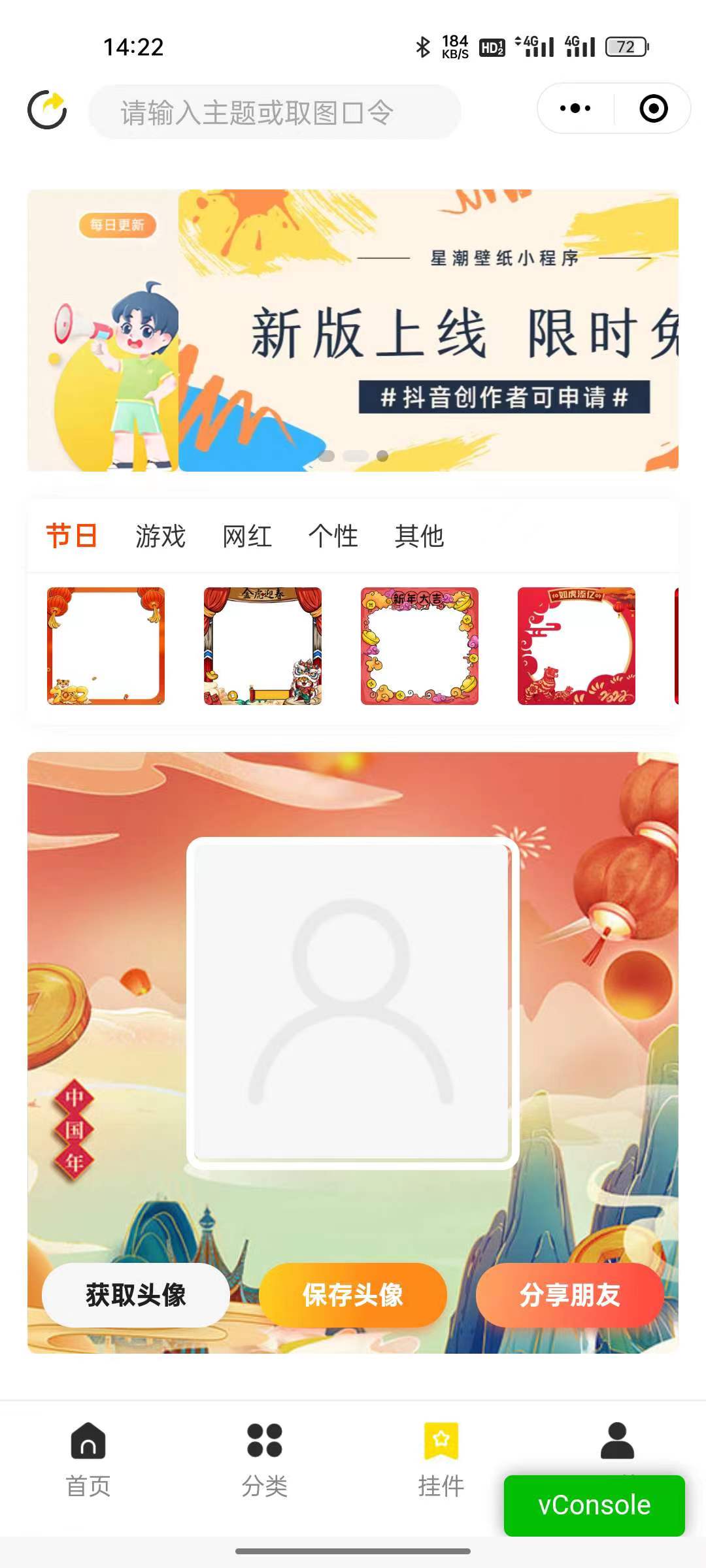This screenshot has width=706, height=1568.
Task: Choose the 金虎迎春 avatar frame
Action: point(263,645)
